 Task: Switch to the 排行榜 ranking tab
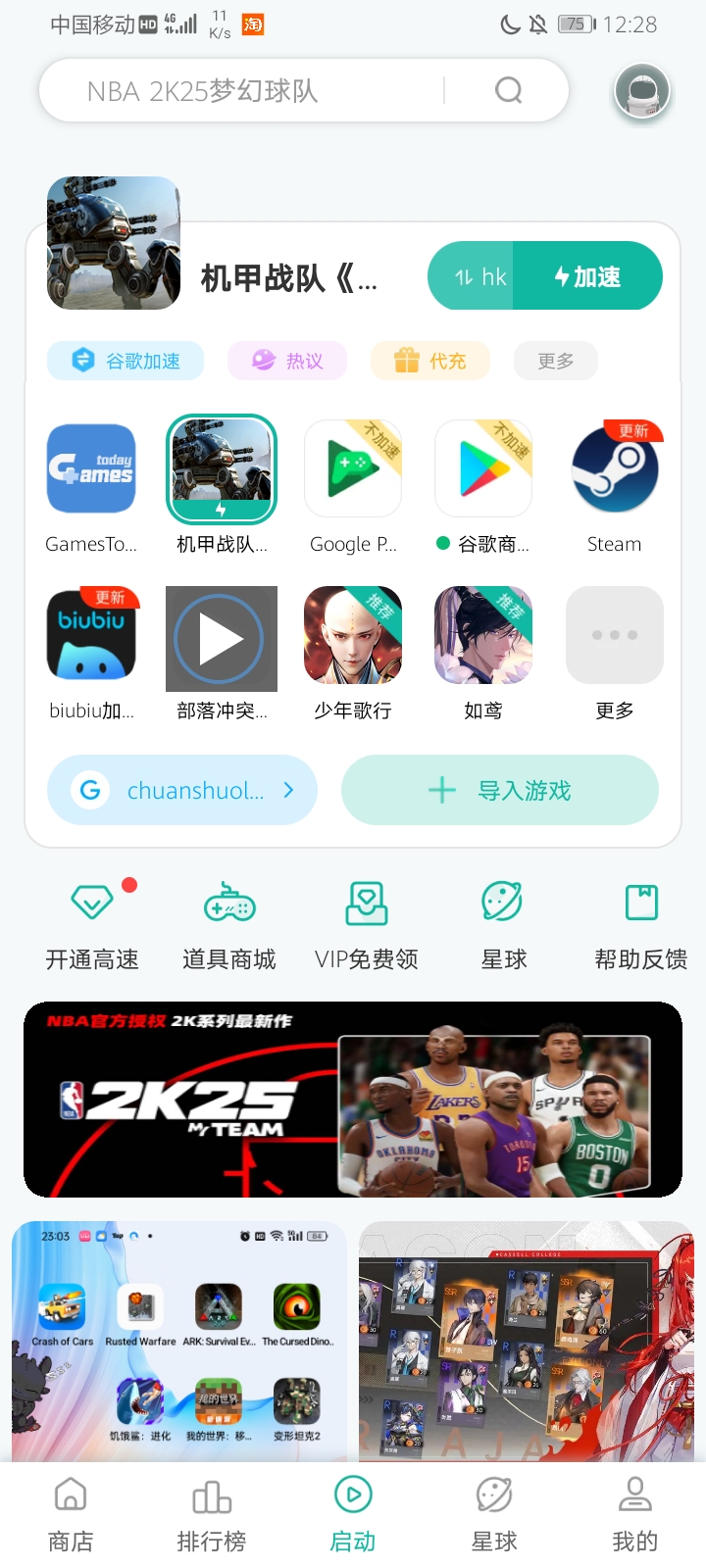pos(212,1514)
